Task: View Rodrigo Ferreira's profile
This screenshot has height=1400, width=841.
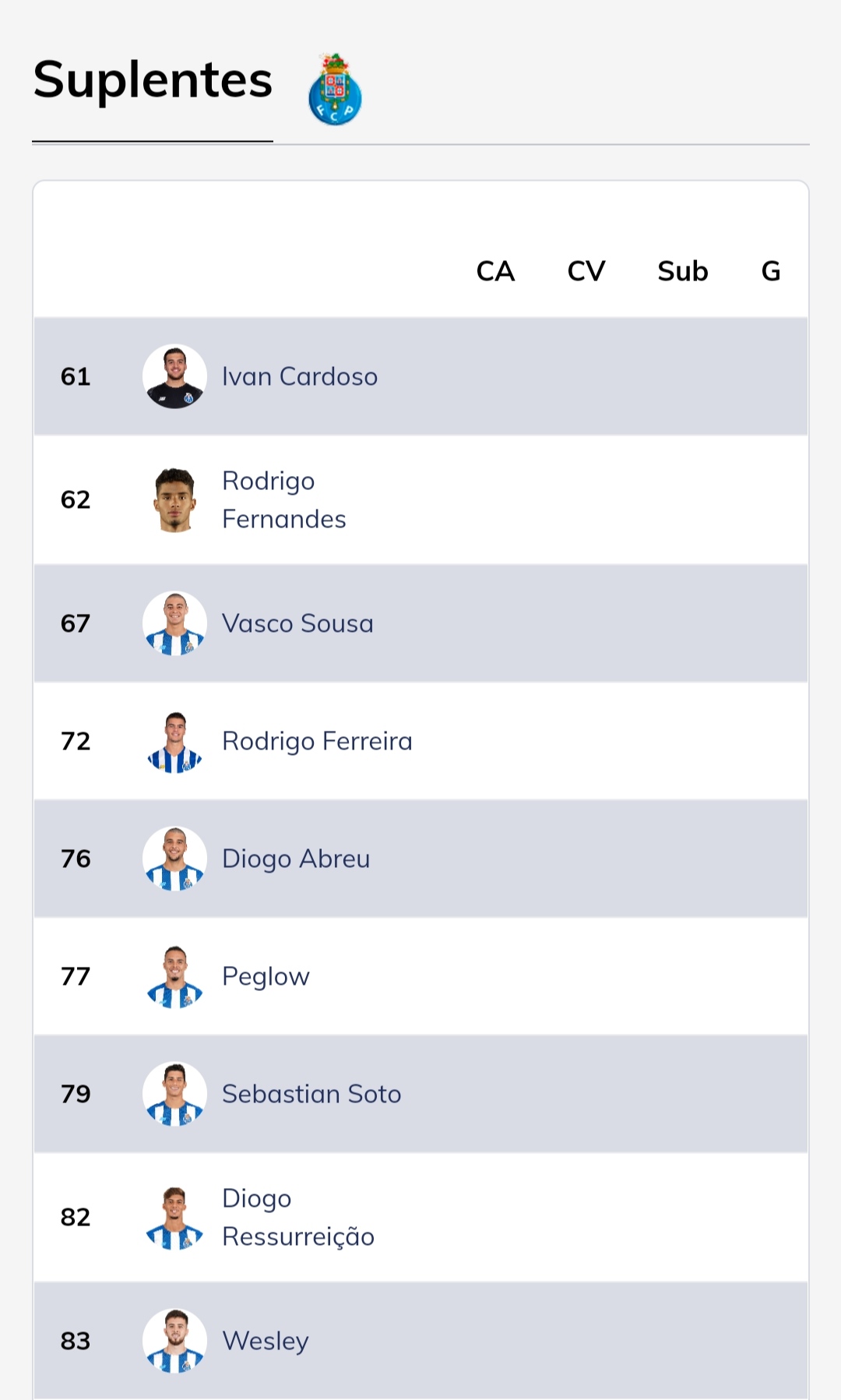Action: pyautogui.click(x=420, y=741)
